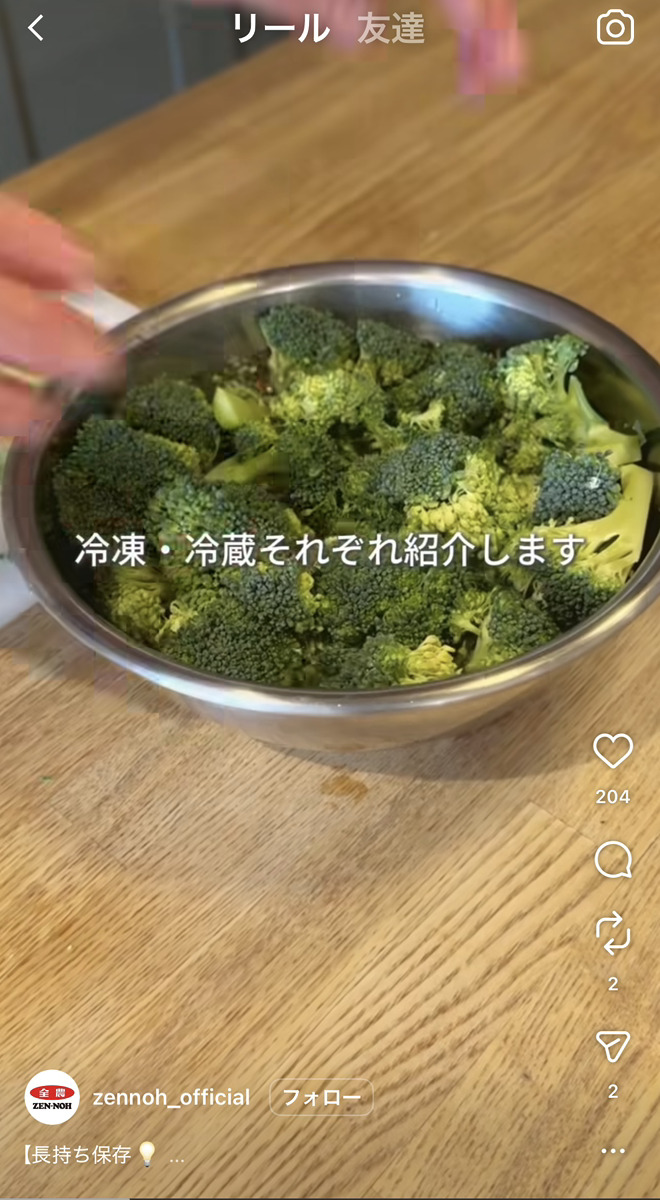The image size is (660, 1200).
Task: Share the reel via paper plane icon
Action: pyautogui.click(x=613, y=1046)
